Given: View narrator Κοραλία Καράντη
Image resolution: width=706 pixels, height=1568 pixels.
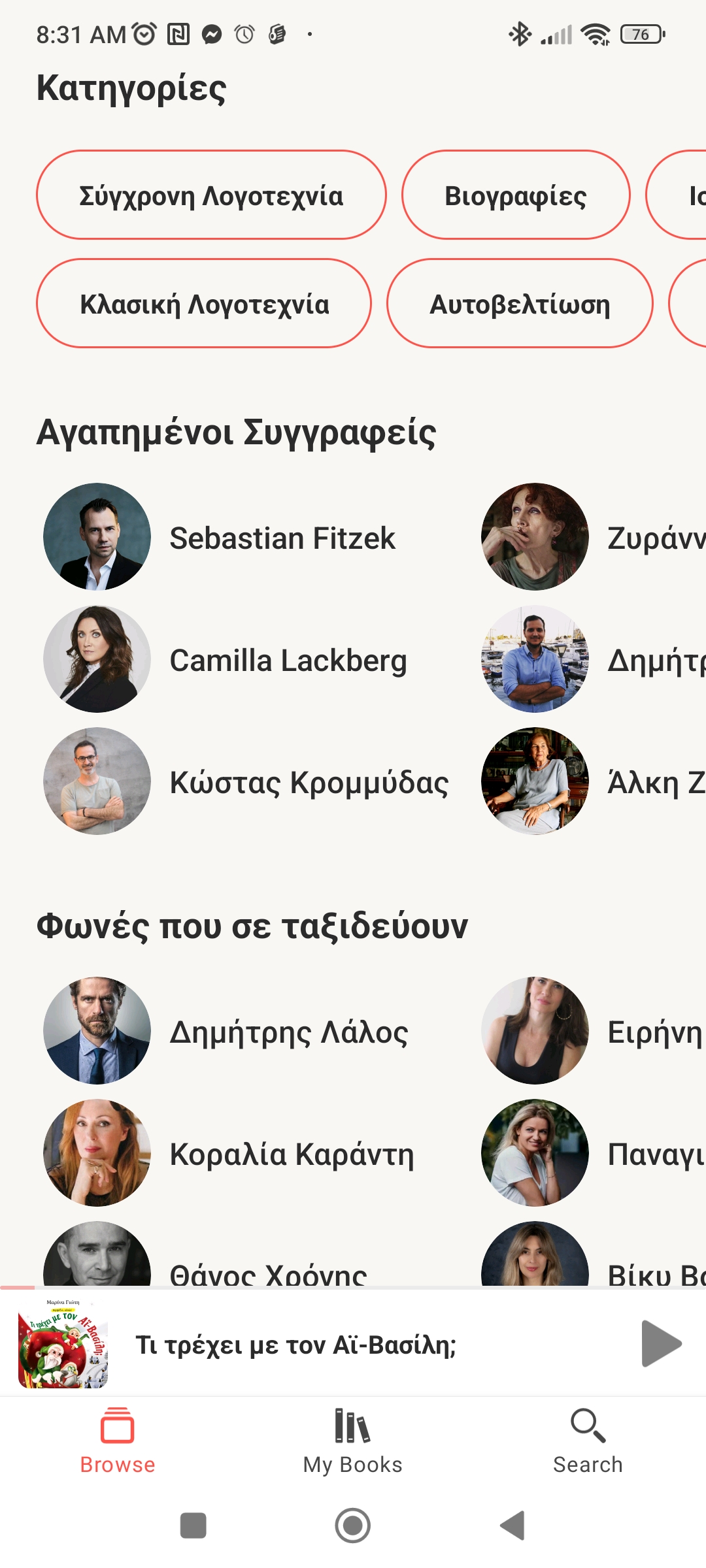Looking at the screenshot, I should (x=292, y=1154).
